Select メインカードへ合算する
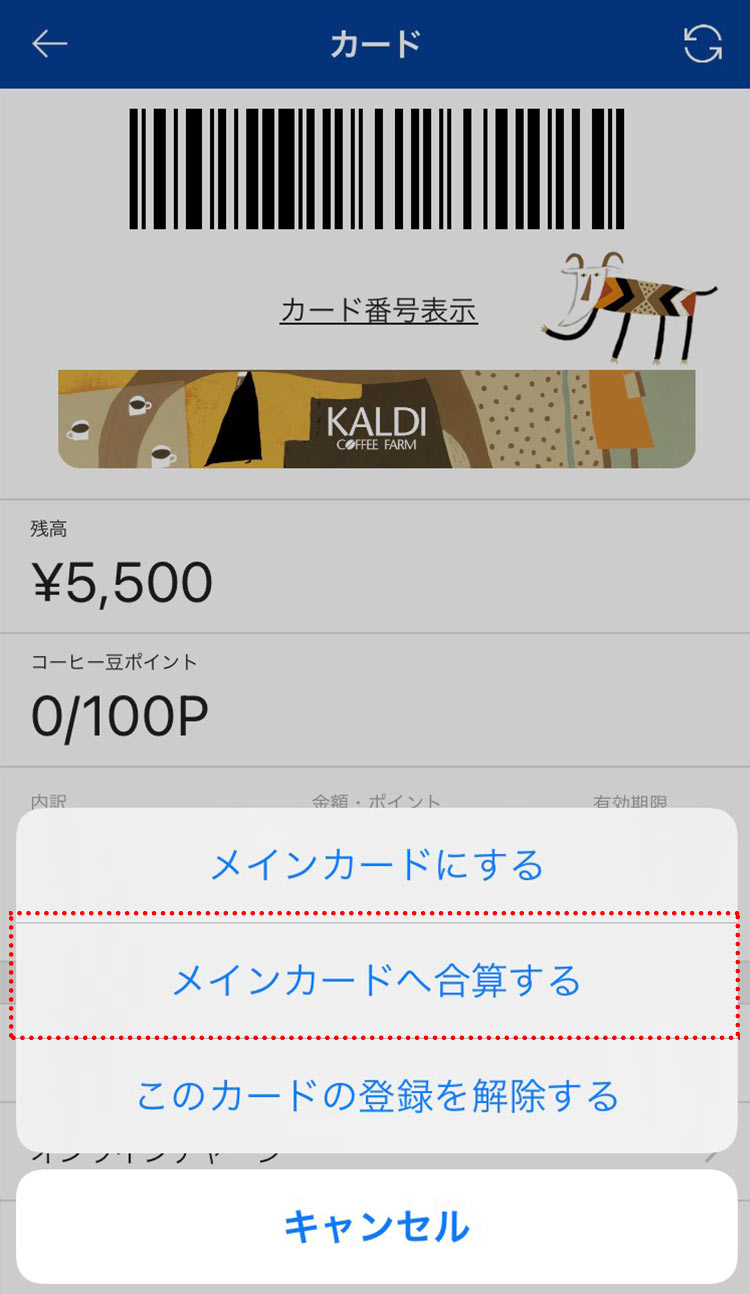 376,981
